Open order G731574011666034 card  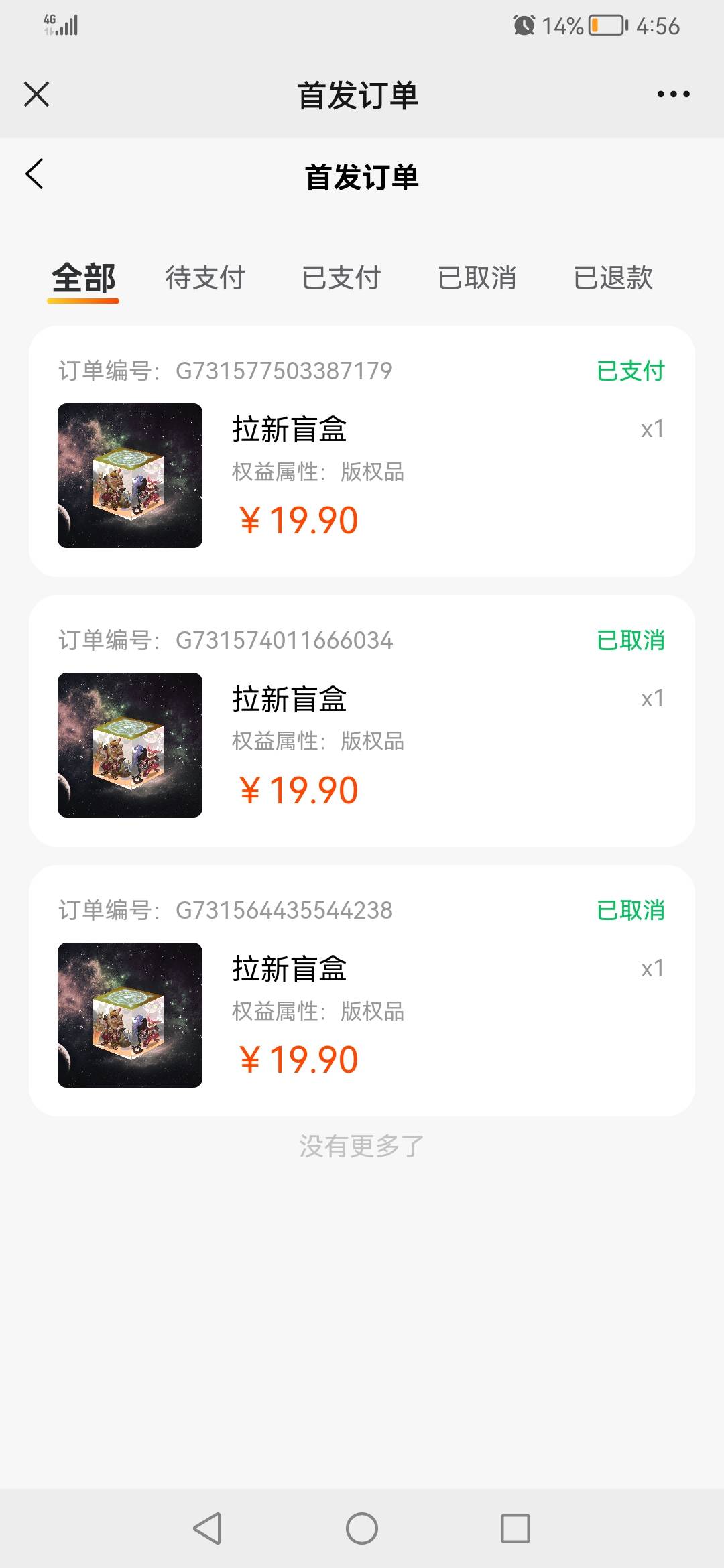pyautogui.click(x=362, y=721)
